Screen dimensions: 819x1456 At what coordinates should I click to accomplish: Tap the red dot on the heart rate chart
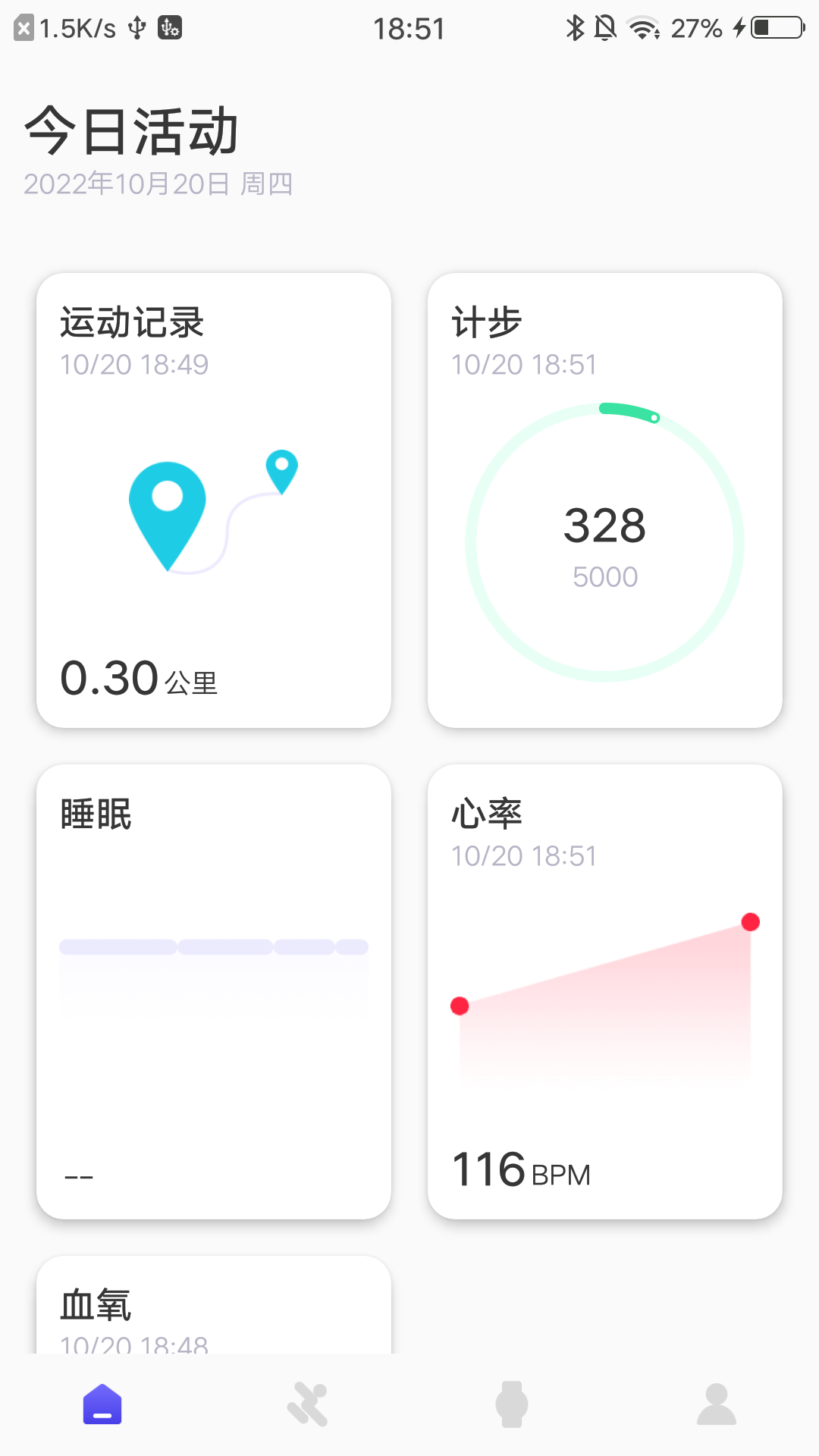(x=751, y=923)
